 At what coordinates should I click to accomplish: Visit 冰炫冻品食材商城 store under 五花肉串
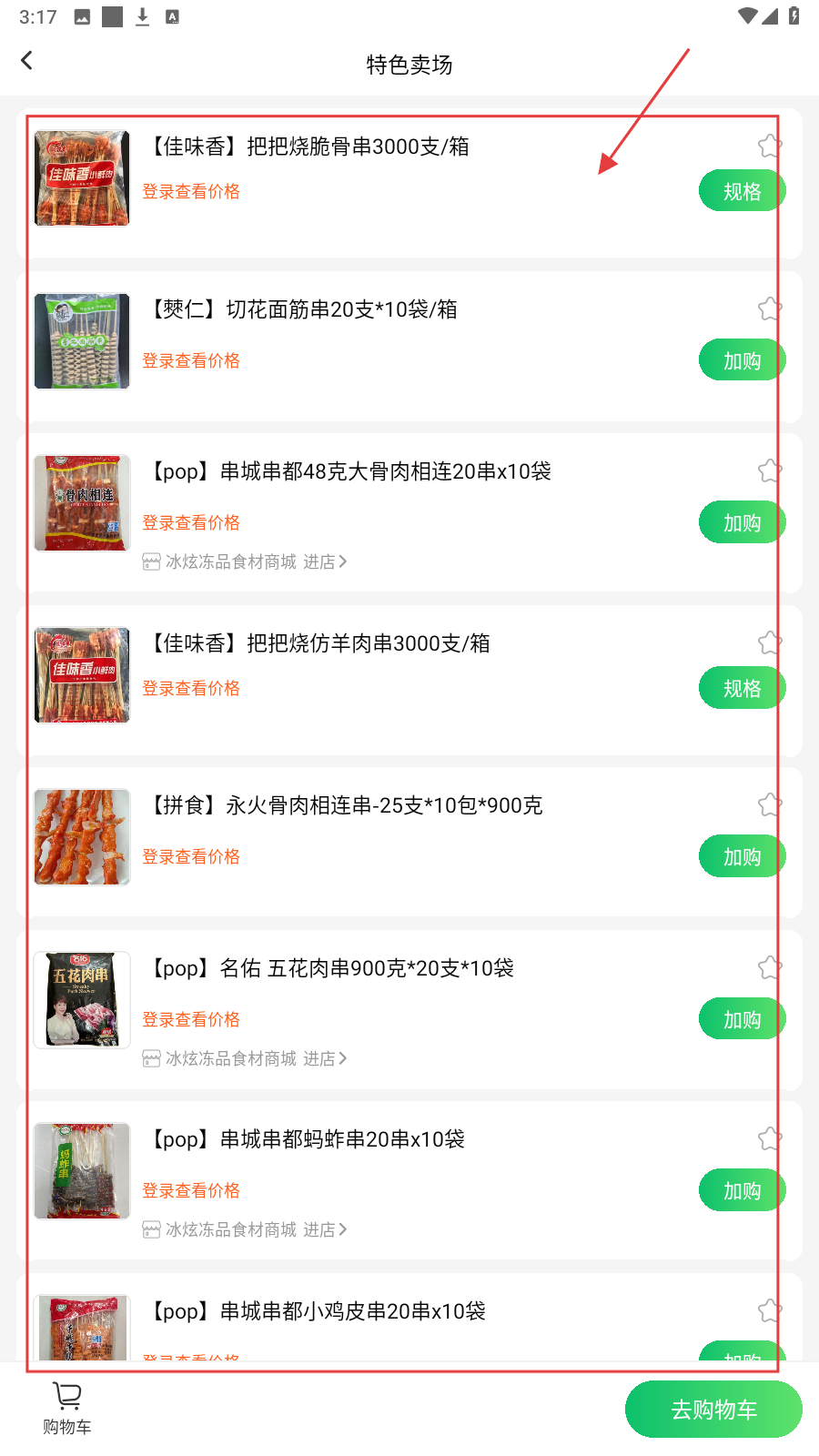[x=324, y=1059]
